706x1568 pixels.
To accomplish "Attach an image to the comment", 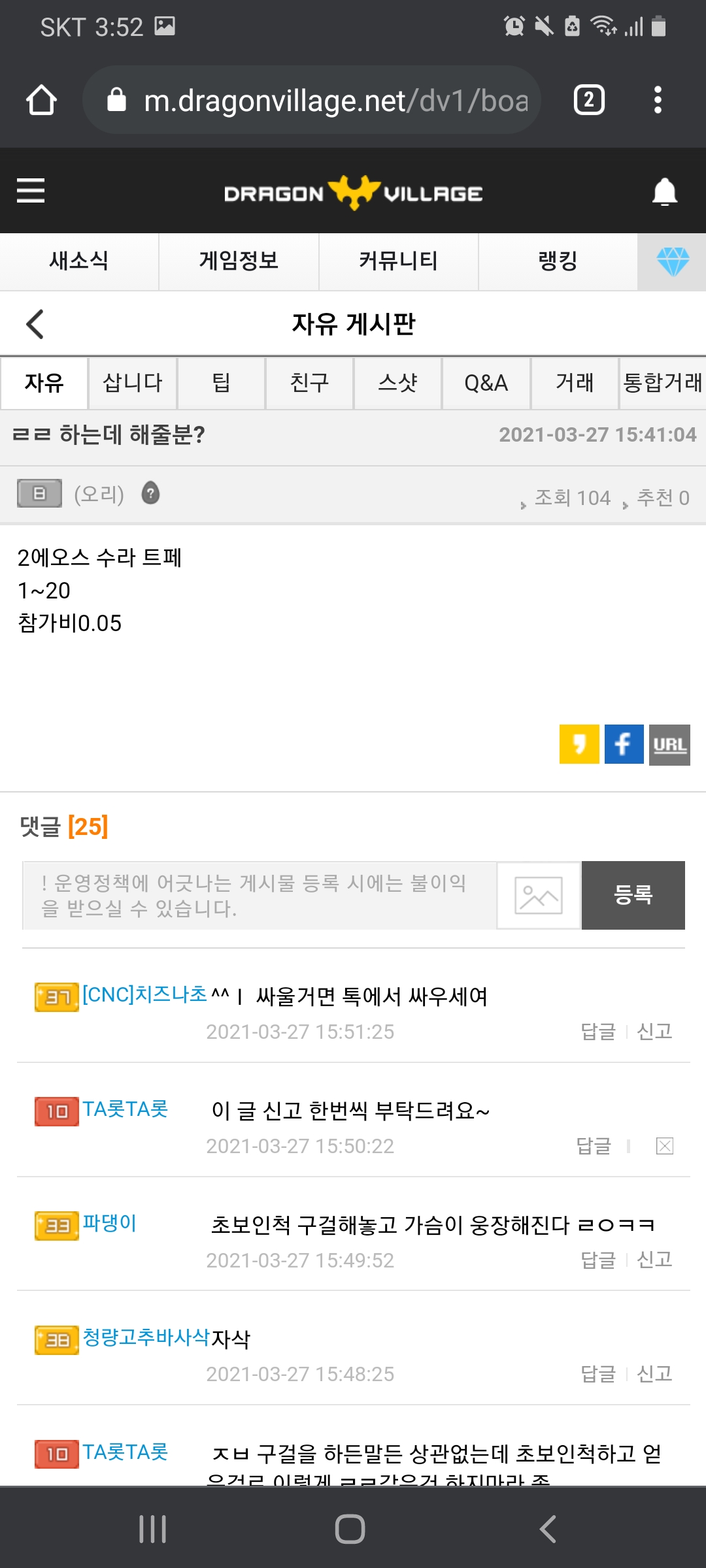I will [x=538, y=895].
